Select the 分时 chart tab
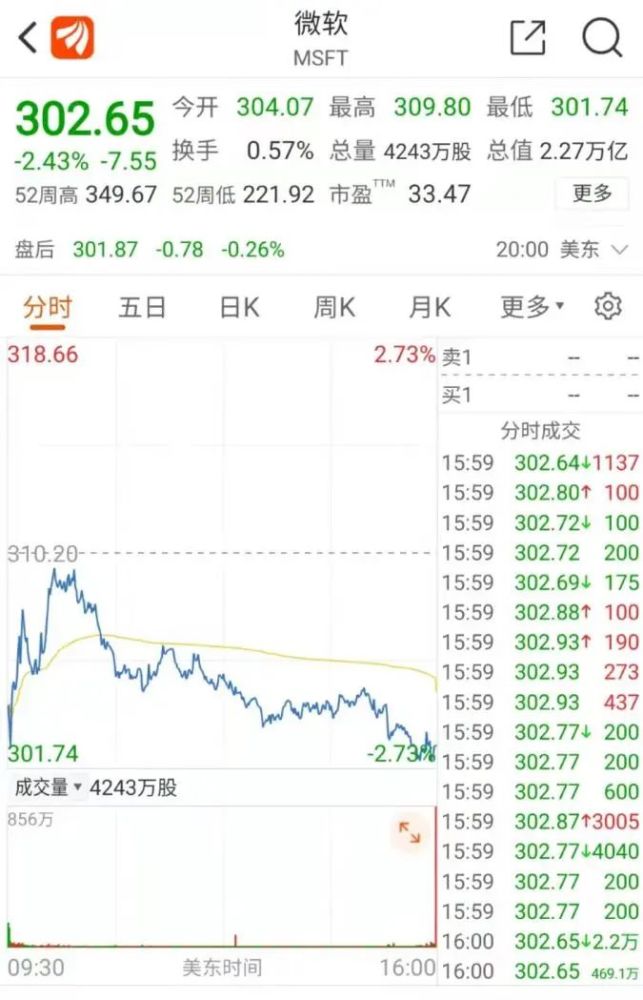Viewport: 643px width, 1000px height. (47, 307)
